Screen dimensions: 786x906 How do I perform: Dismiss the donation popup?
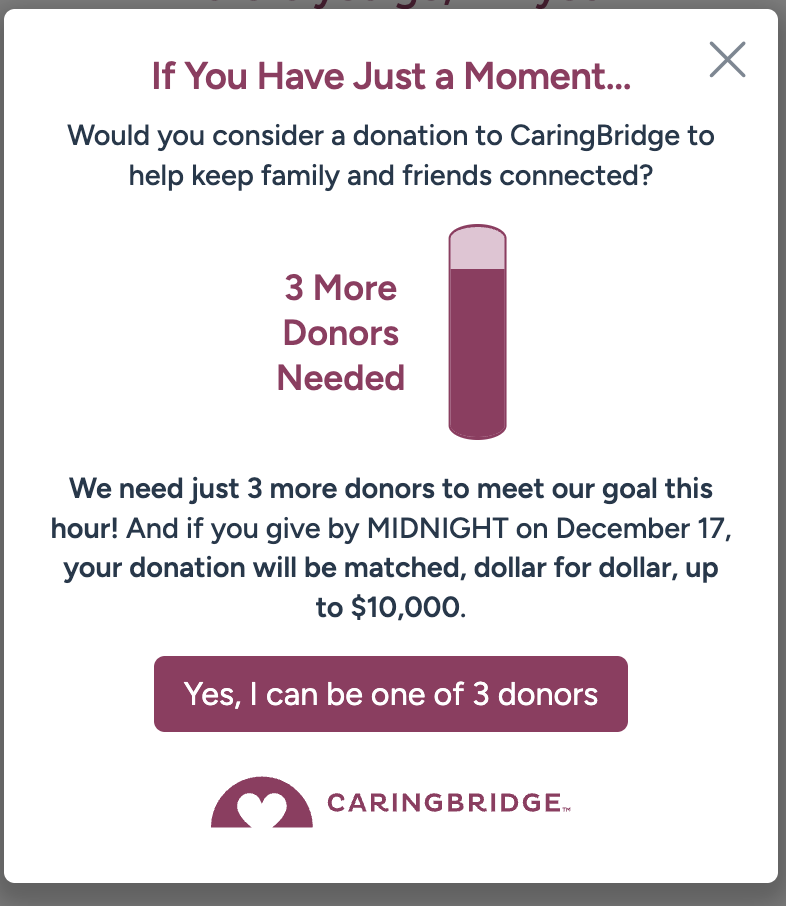(x=727, y=60)
